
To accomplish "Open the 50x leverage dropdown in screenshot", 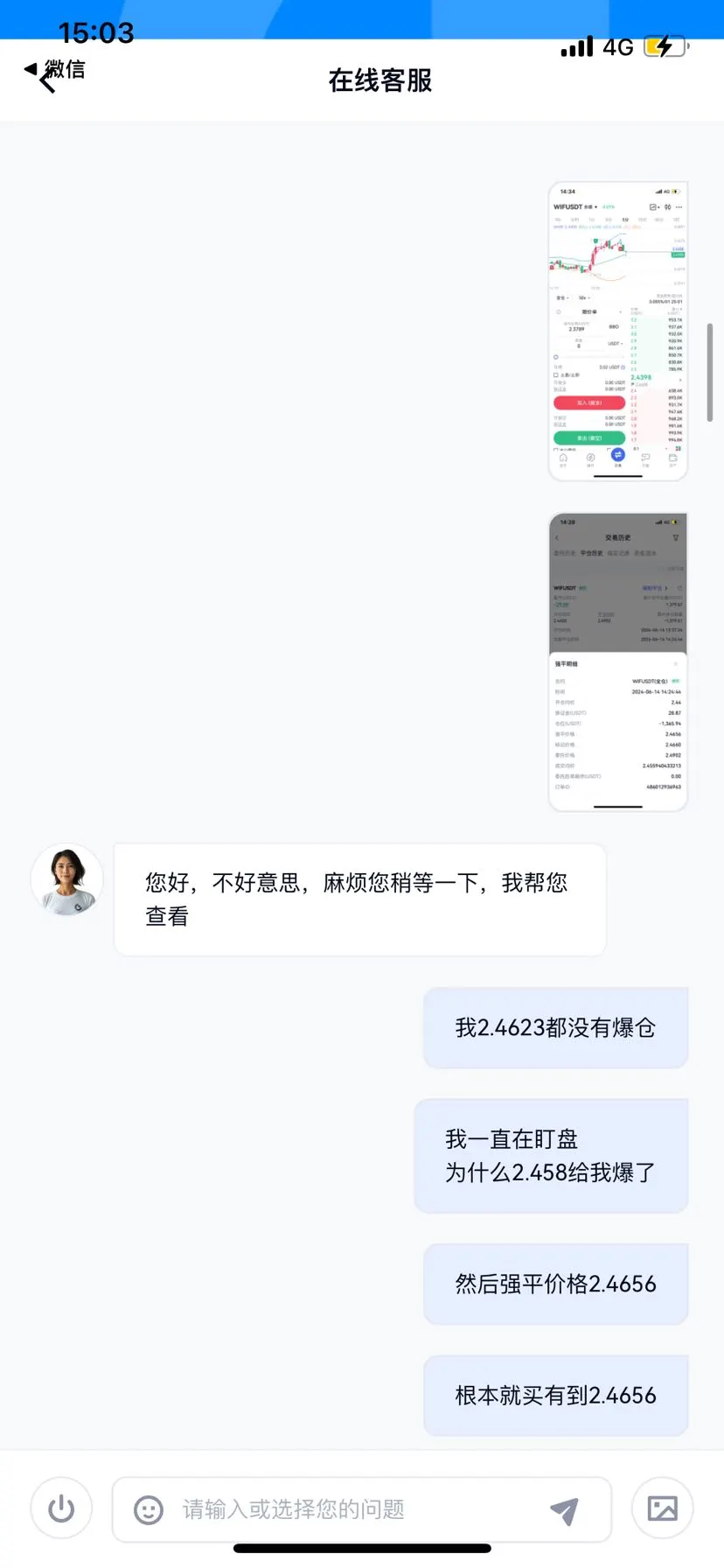I will pos(586,297).
